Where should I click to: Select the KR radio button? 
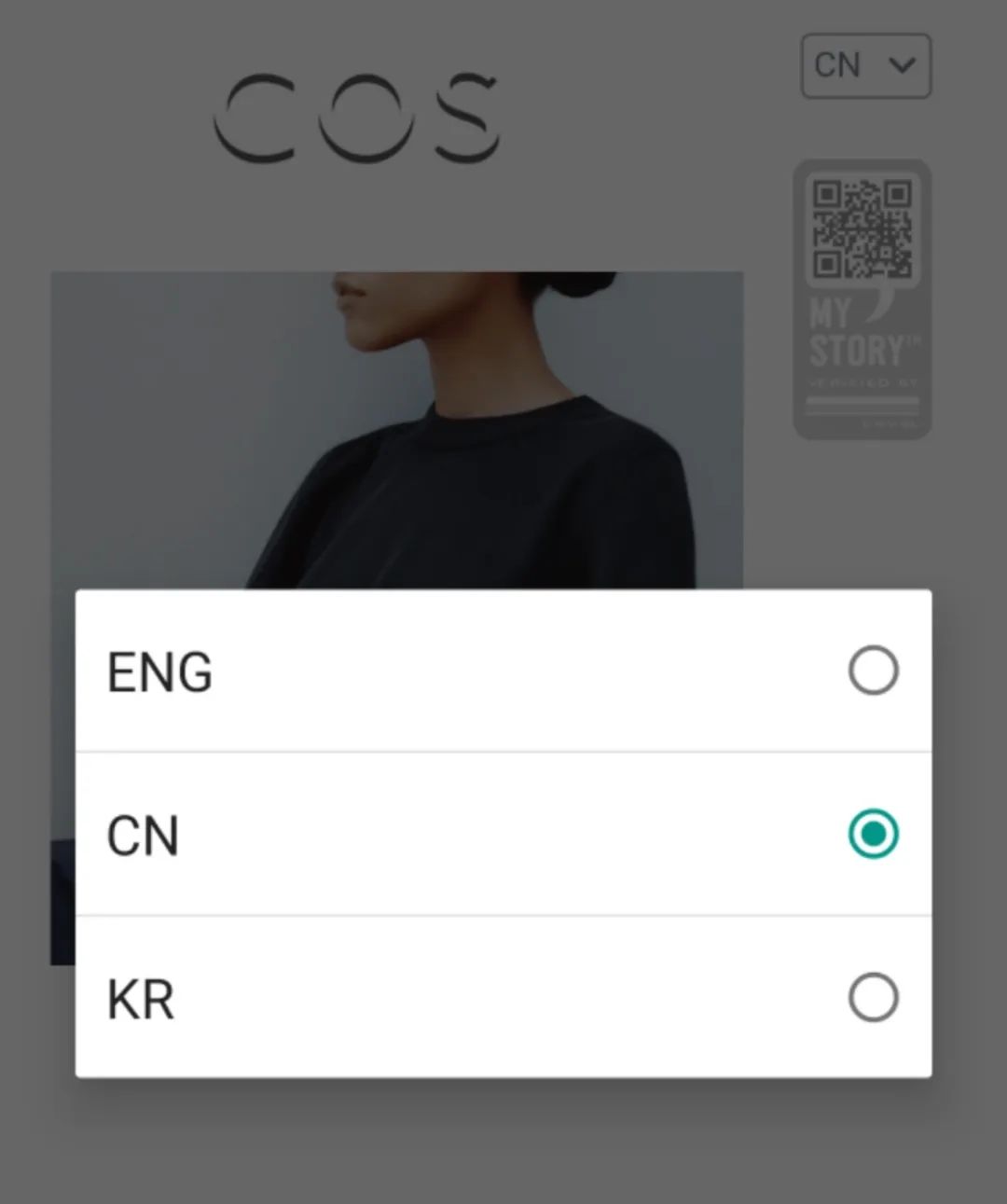tap(873, 997)
